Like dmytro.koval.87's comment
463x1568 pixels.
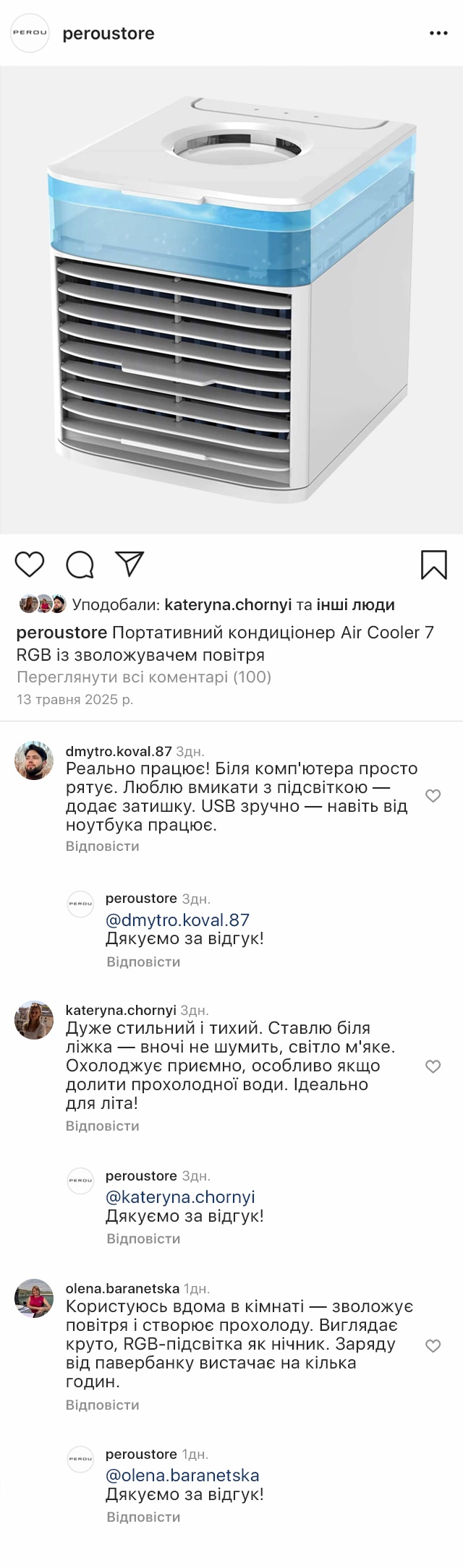pos(433,796)
